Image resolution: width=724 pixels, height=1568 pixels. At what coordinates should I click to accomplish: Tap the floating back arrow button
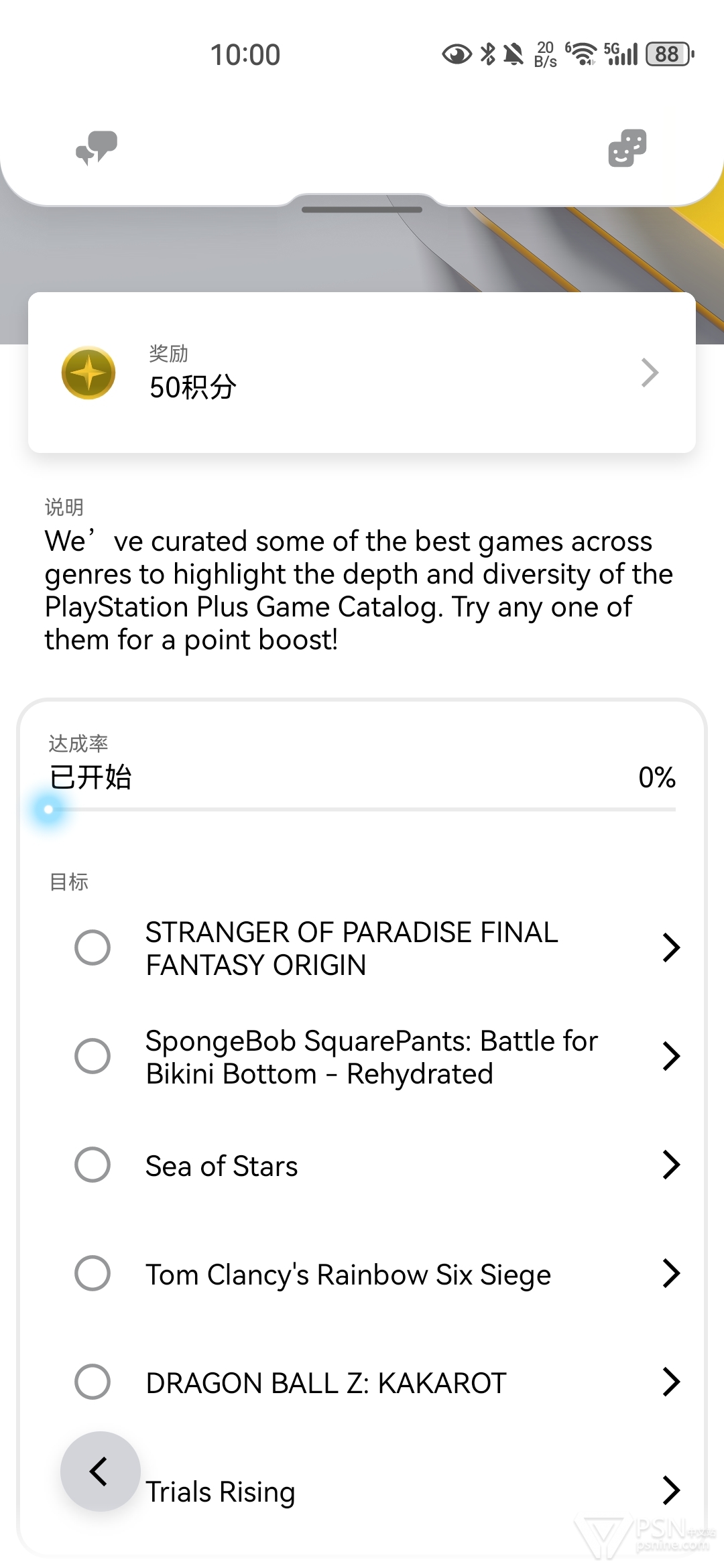coord(101,1472)
